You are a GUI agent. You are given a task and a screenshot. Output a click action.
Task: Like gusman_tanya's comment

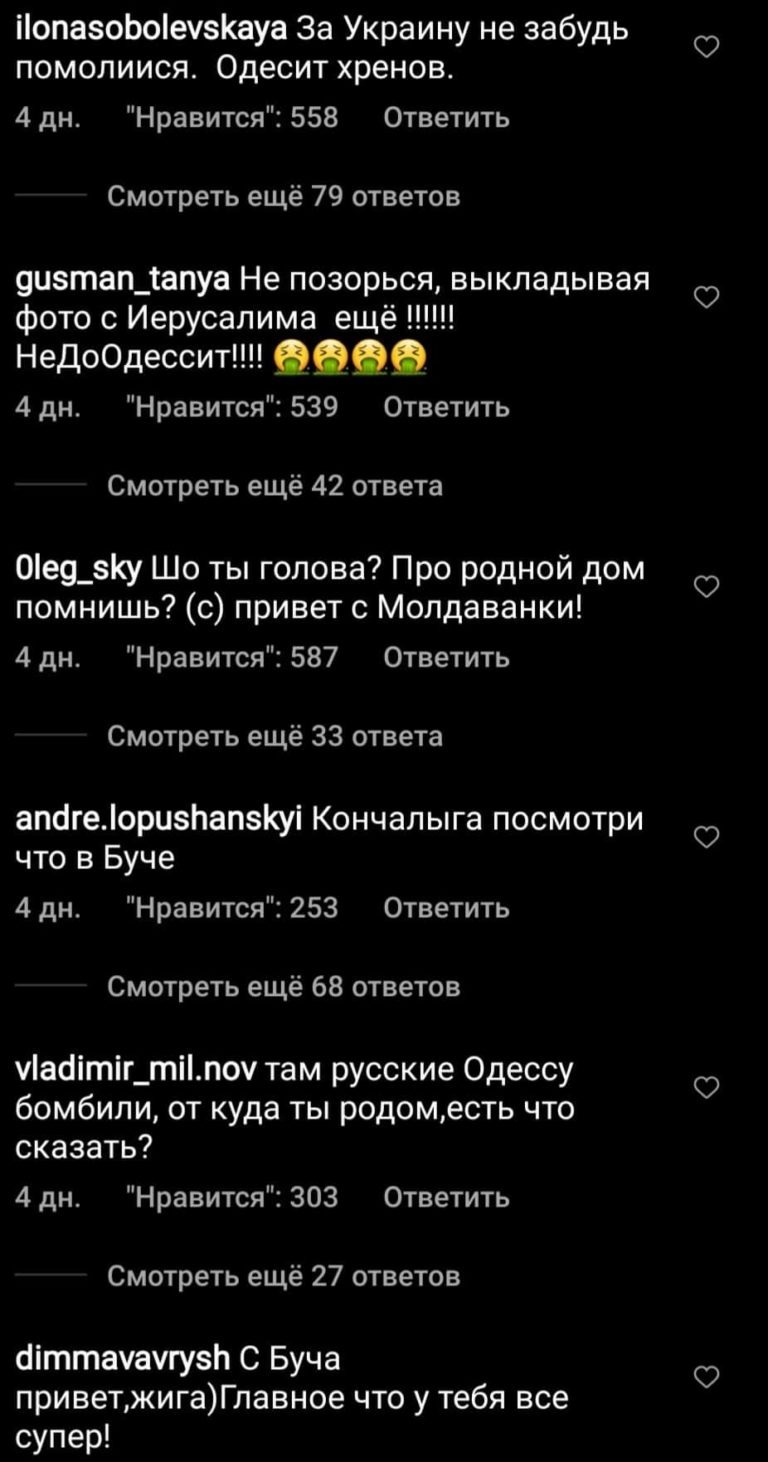707,297
